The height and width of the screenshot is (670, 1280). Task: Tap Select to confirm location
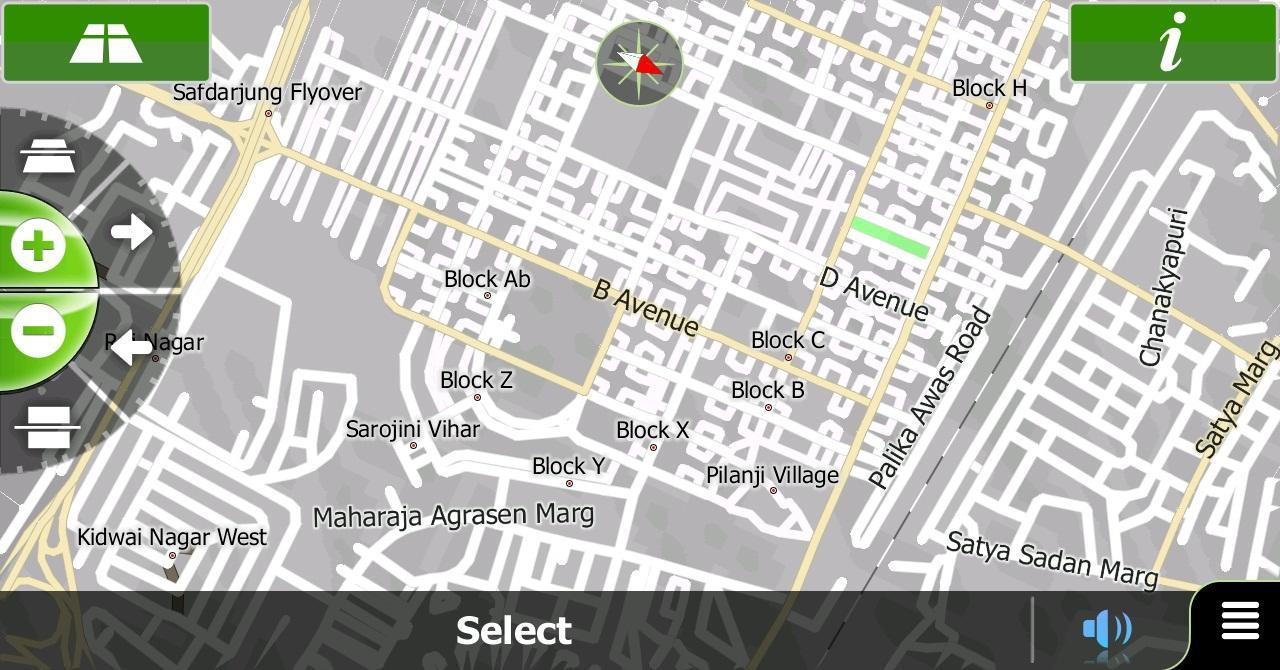[x=514, y=631]
